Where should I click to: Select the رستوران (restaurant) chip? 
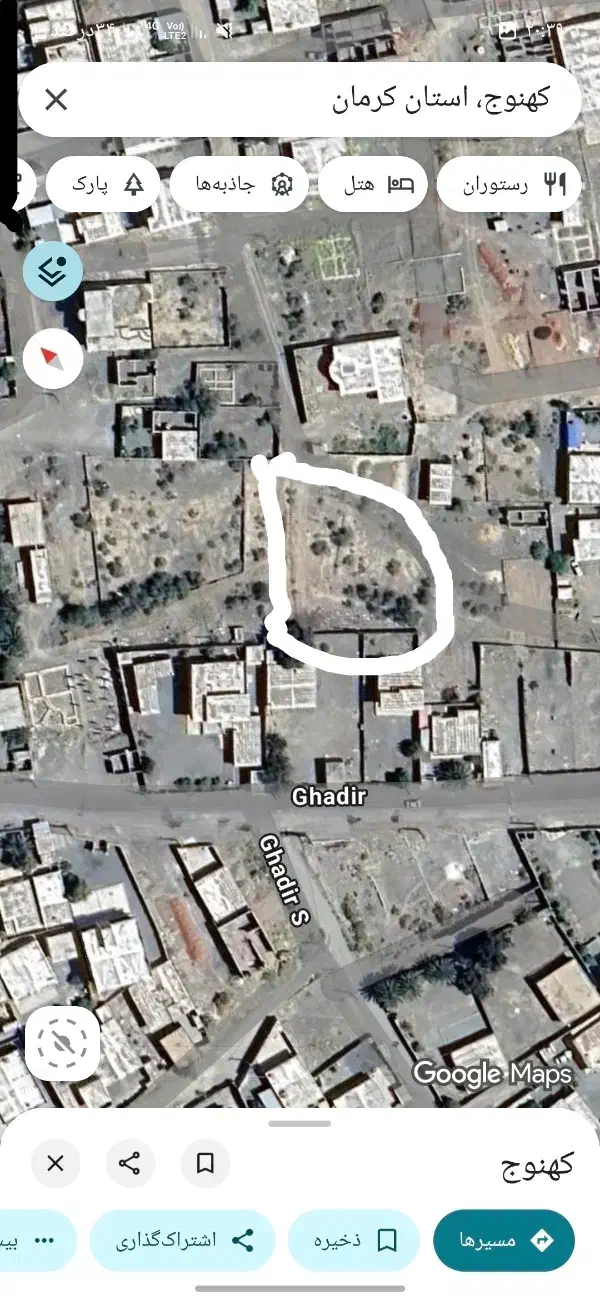click(509, 184)
